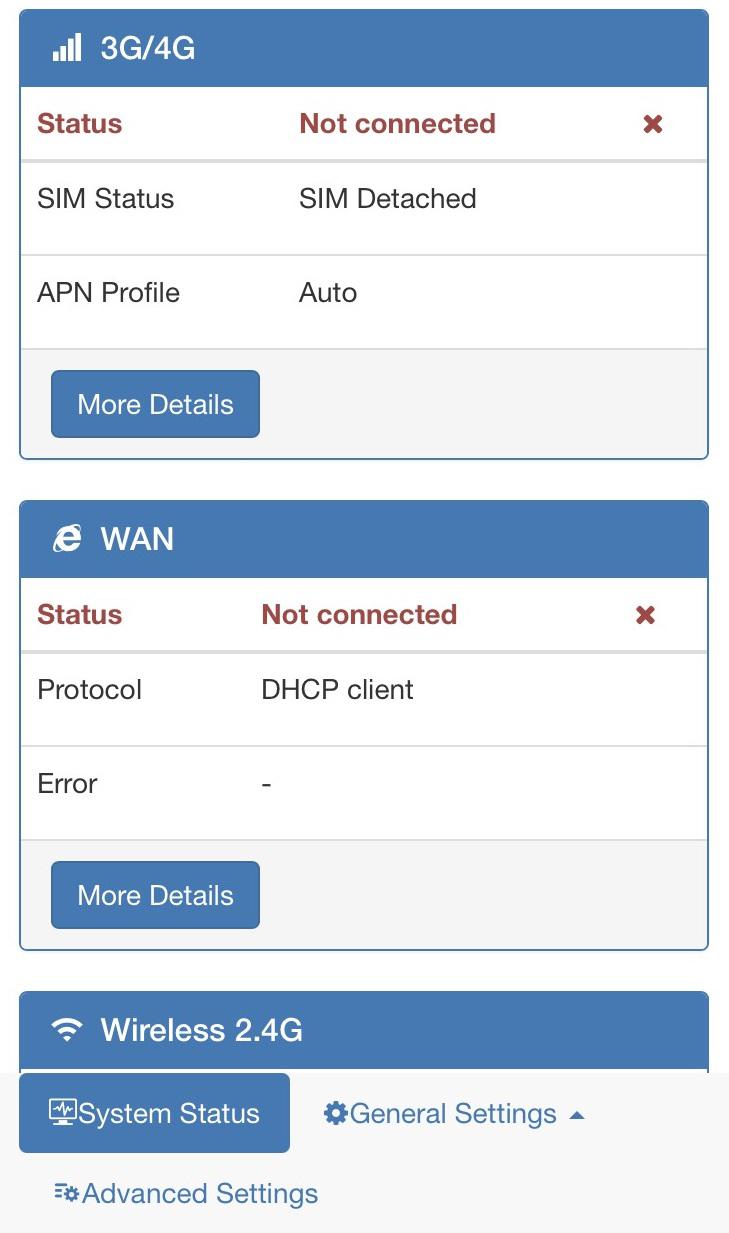Open More Details in the WAN panel

(x=155, y=895)
